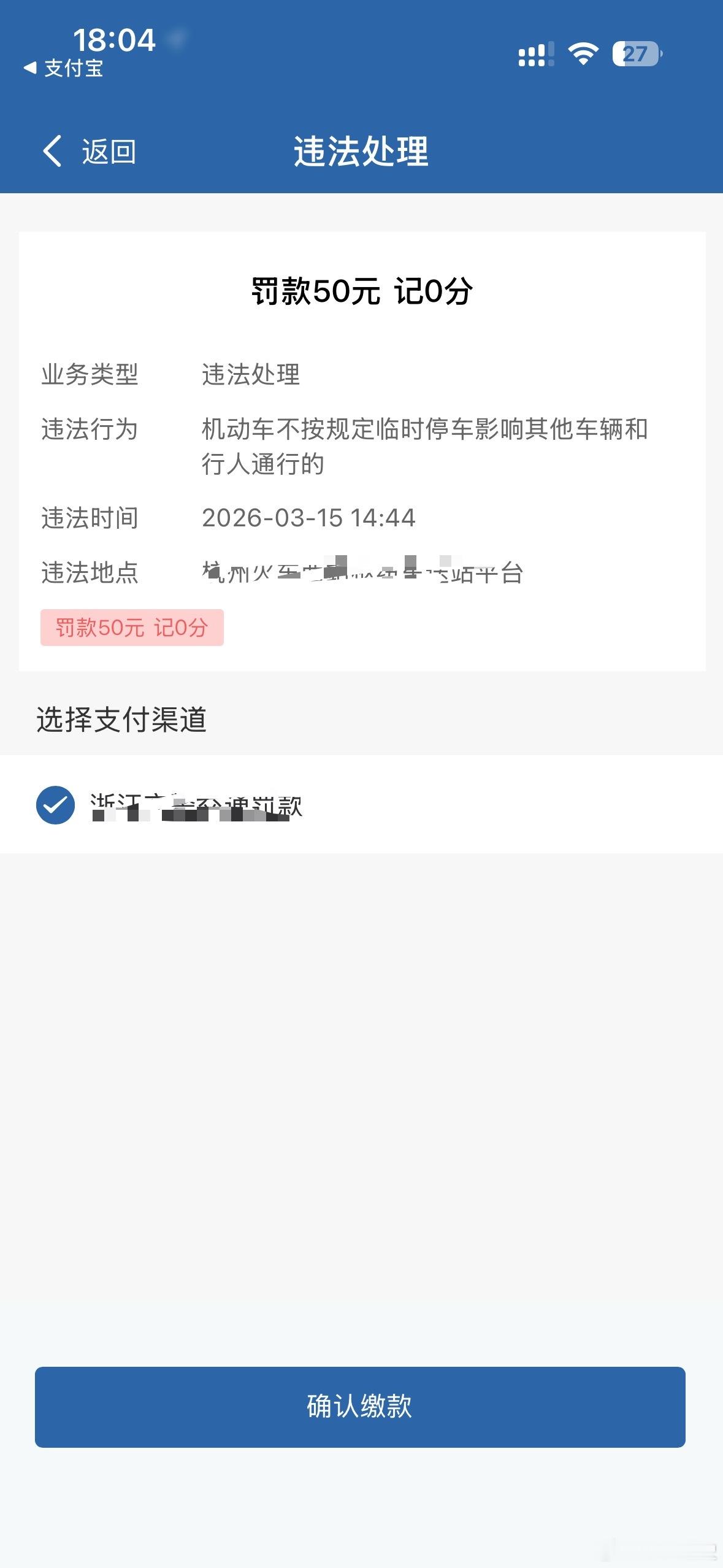Click the back chevron arrow icon
This screenshot has height=1568, width=723.
pos(52,152)
